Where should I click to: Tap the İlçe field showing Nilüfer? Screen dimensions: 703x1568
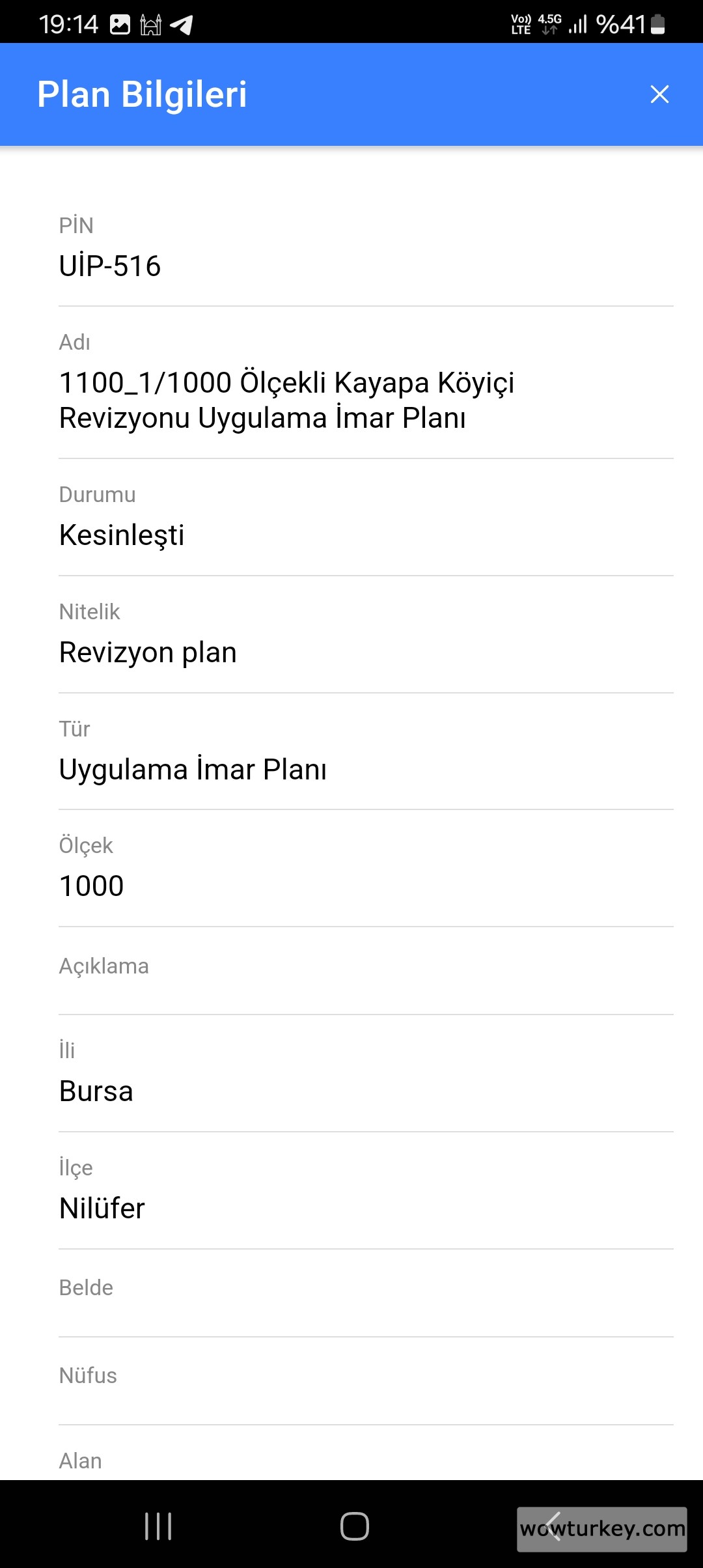click(x=102, y=1208)
